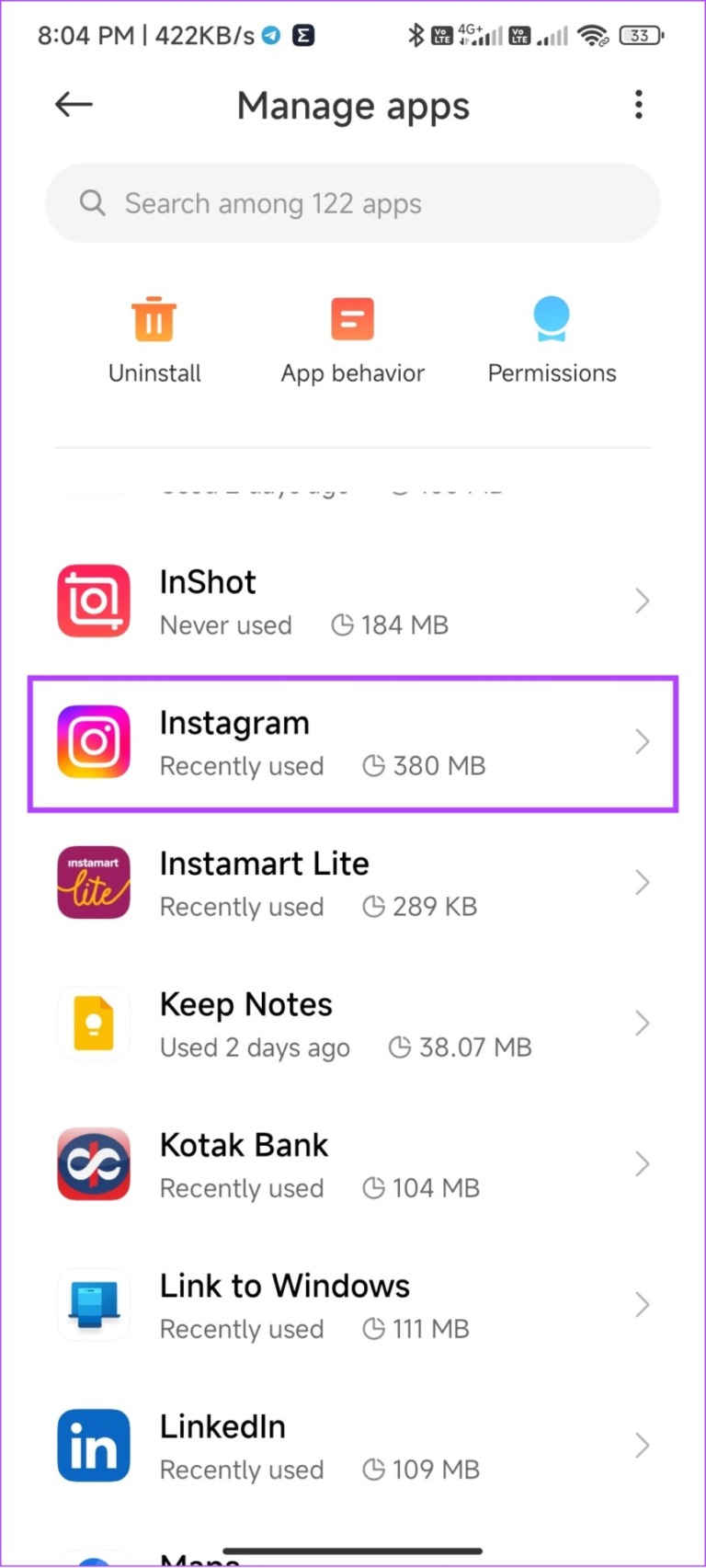The width and height of the screenshot is (706, 1568).
Task: Go back using the top-left arrow
Action: tap(74, 105)
